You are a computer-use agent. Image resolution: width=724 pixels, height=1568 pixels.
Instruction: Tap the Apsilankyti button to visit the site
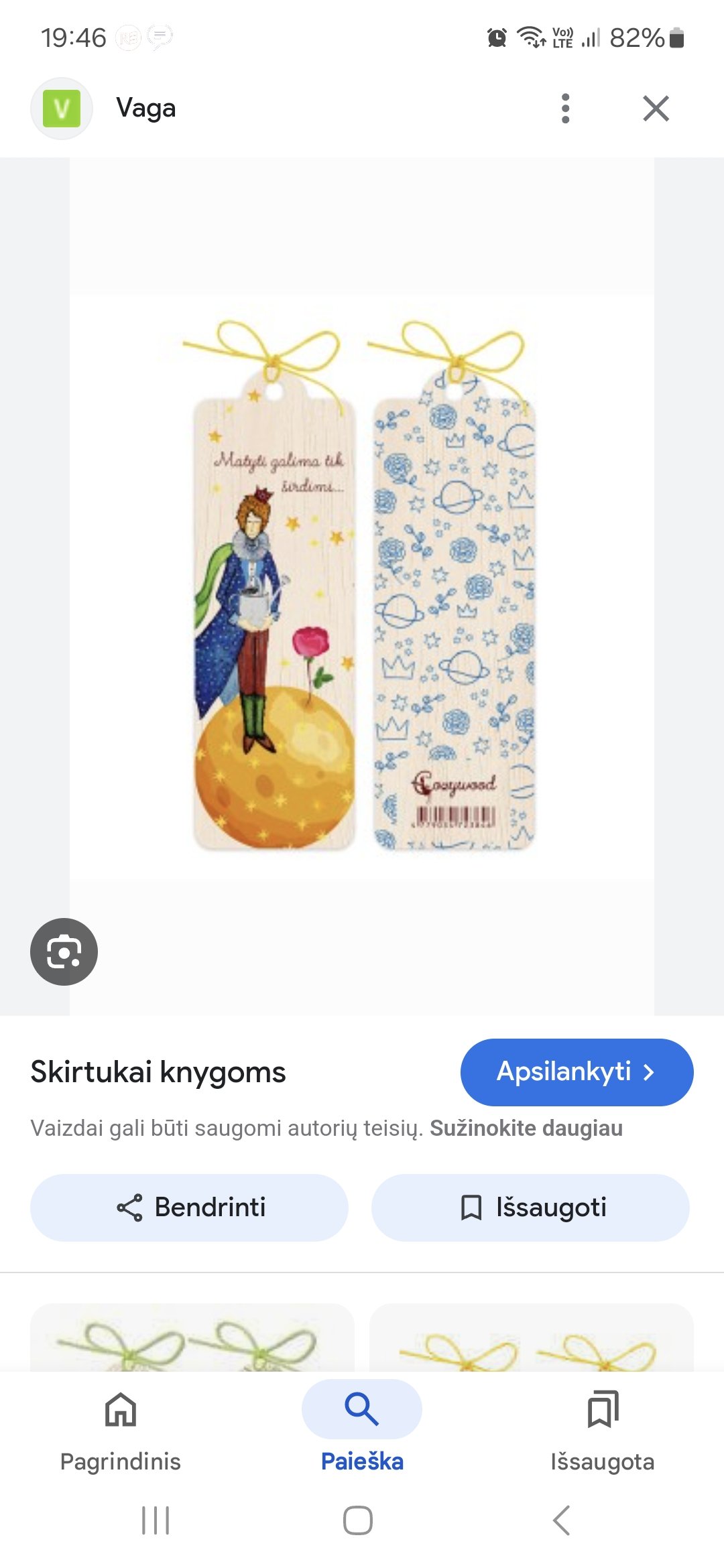click(577, 1072)
